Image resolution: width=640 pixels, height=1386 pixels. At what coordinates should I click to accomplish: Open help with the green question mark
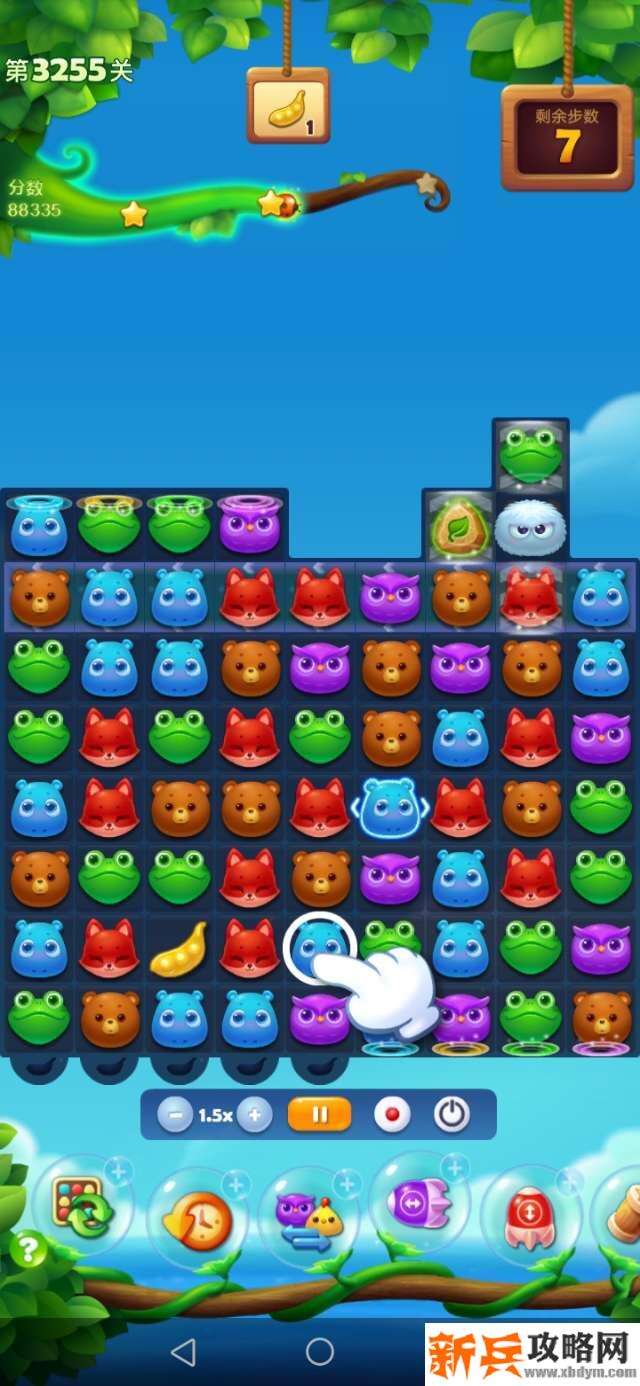(x=29, y=1250)
